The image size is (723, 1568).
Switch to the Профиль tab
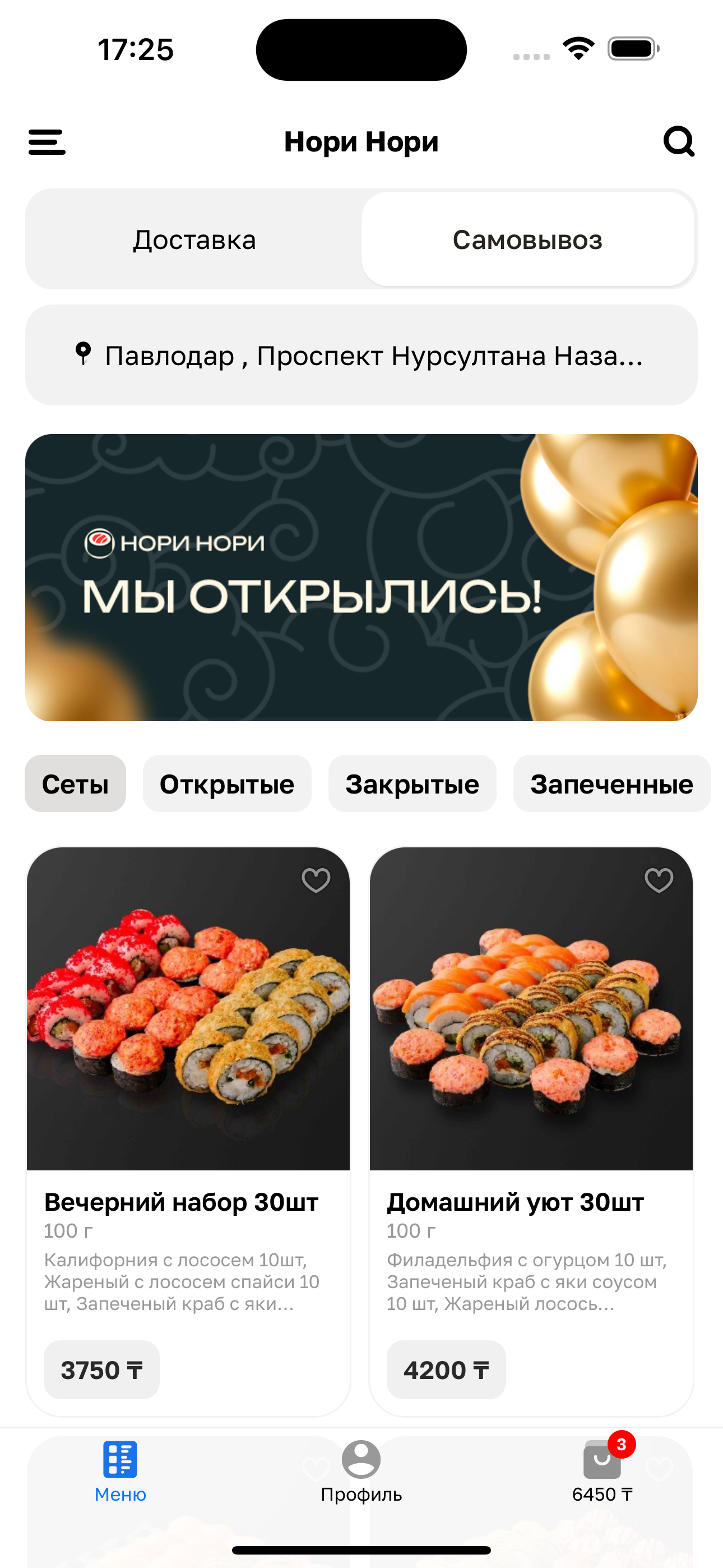[361, 1470]
